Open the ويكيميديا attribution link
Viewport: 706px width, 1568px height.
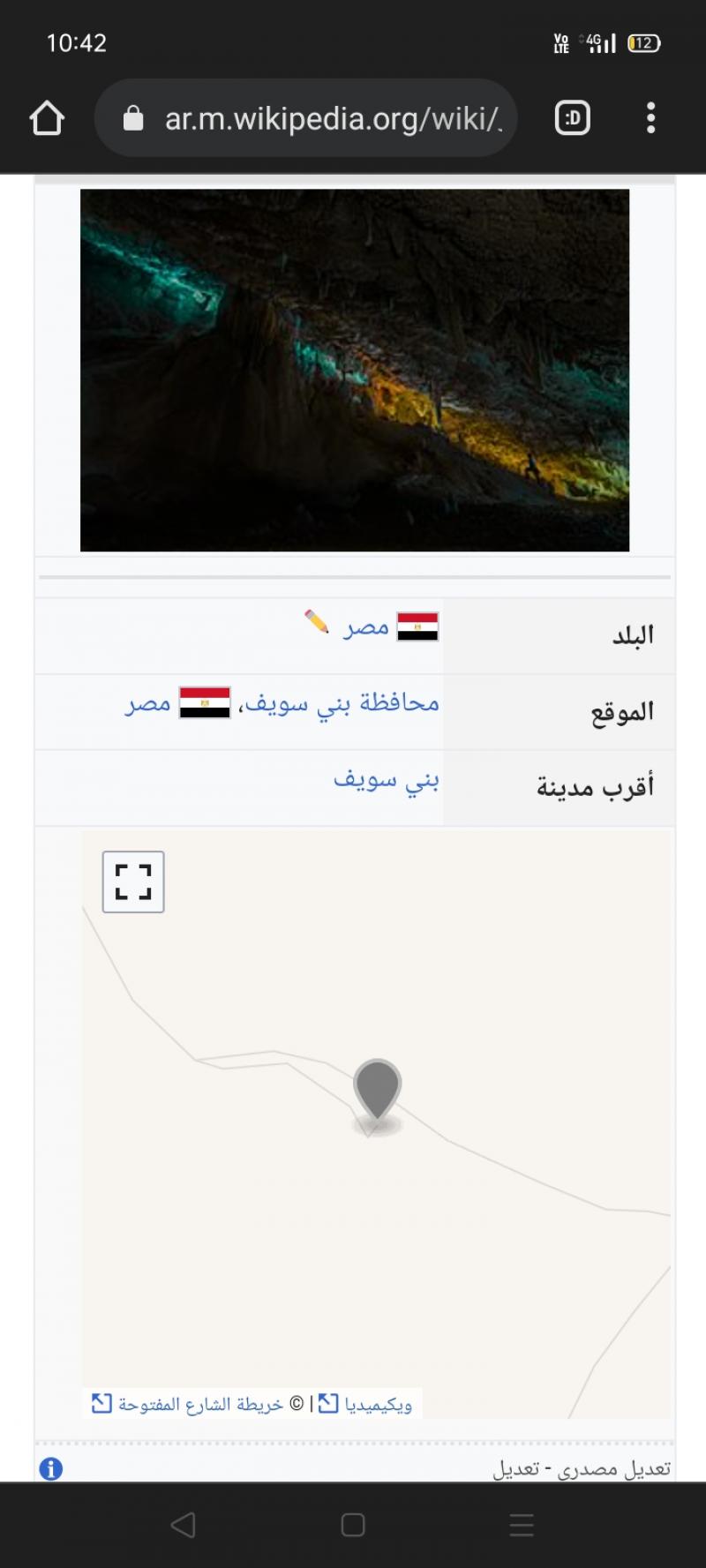pos(378,1403)
